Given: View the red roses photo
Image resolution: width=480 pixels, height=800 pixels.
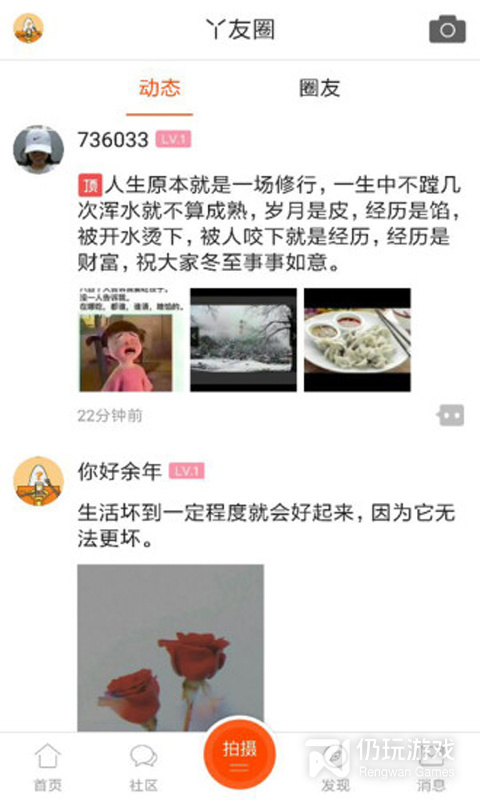Looking at the screenshot, I should tap(170, 648).
